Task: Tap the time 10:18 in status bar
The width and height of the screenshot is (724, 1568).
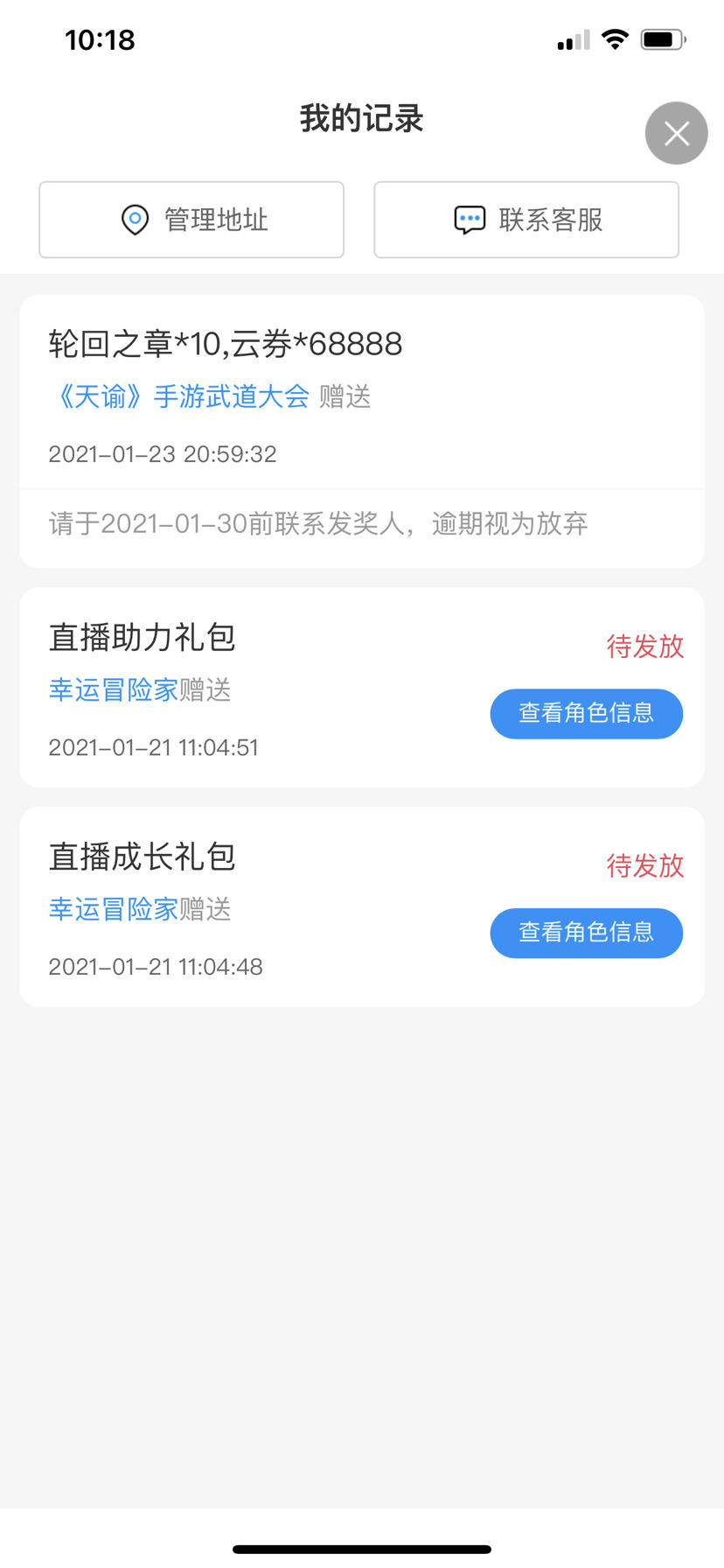Action: click(99, 39)
